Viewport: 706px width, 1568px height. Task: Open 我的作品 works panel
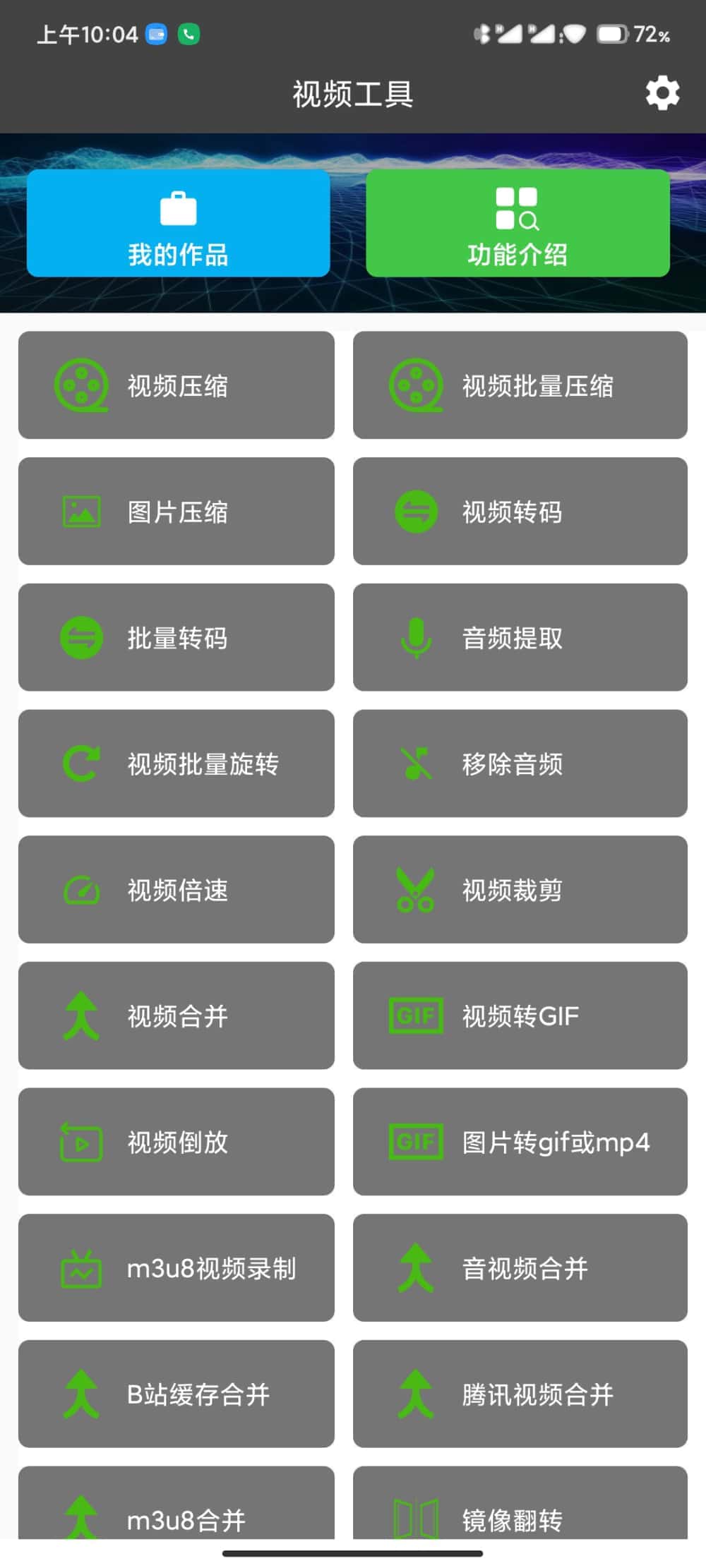pyautogui.click(x=178, y=222)
